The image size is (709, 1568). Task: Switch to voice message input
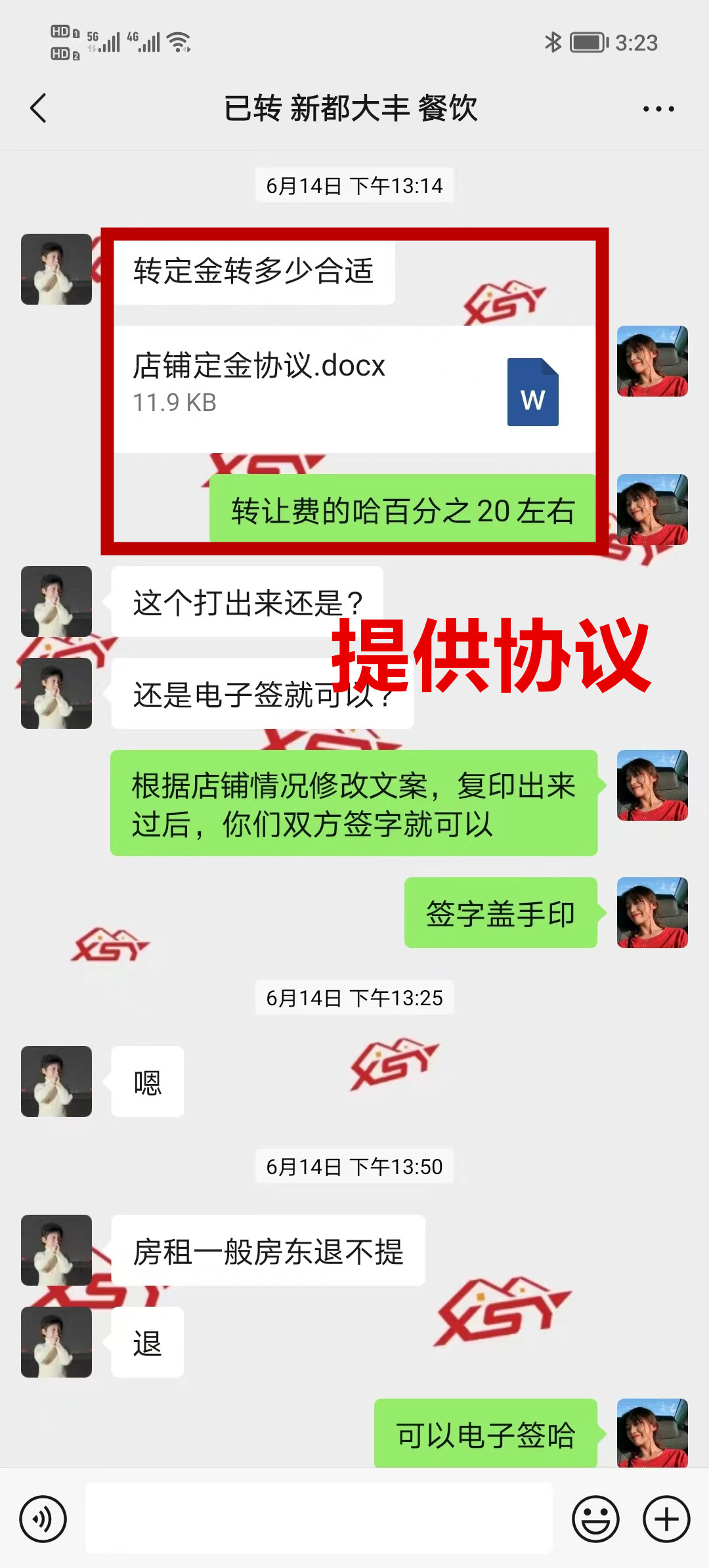click(x=43, y=1519)
